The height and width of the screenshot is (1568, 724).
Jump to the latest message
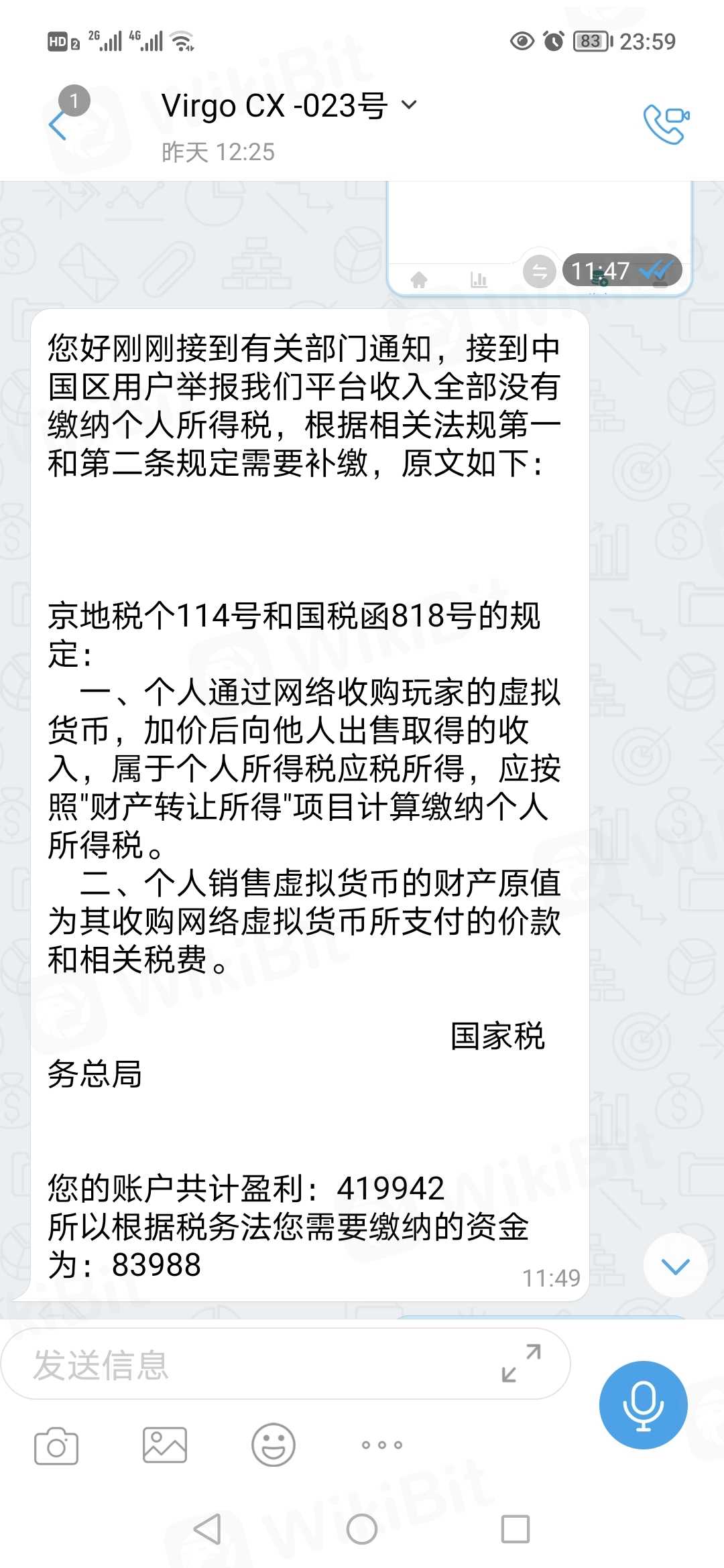[675, 1266]
